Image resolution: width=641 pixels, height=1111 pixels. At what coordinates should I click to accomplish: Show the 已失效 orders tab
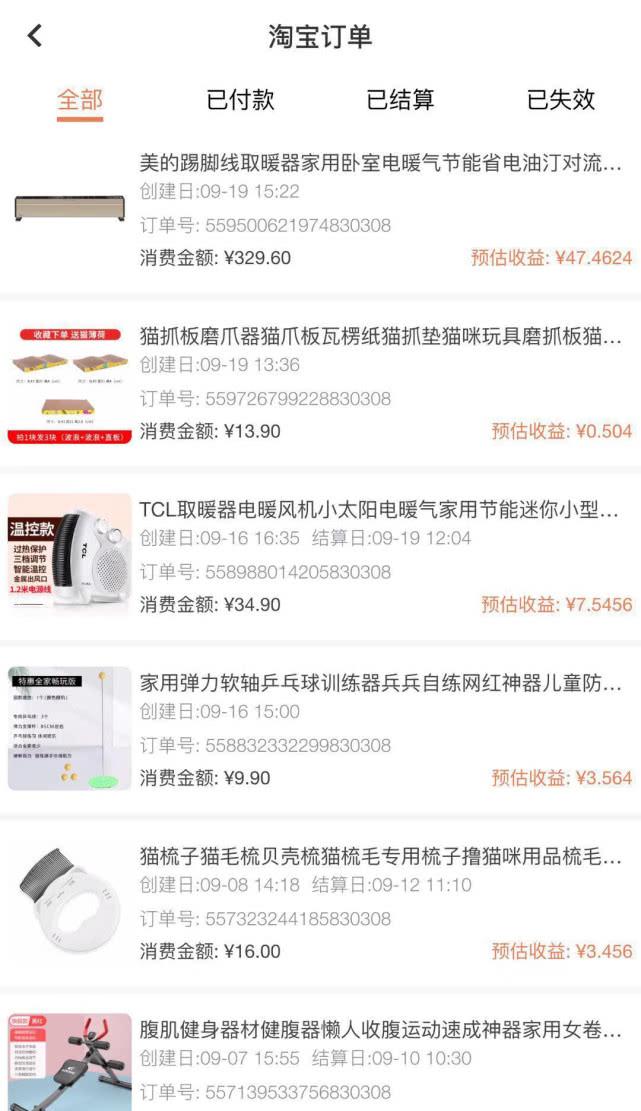coord(560,99)
